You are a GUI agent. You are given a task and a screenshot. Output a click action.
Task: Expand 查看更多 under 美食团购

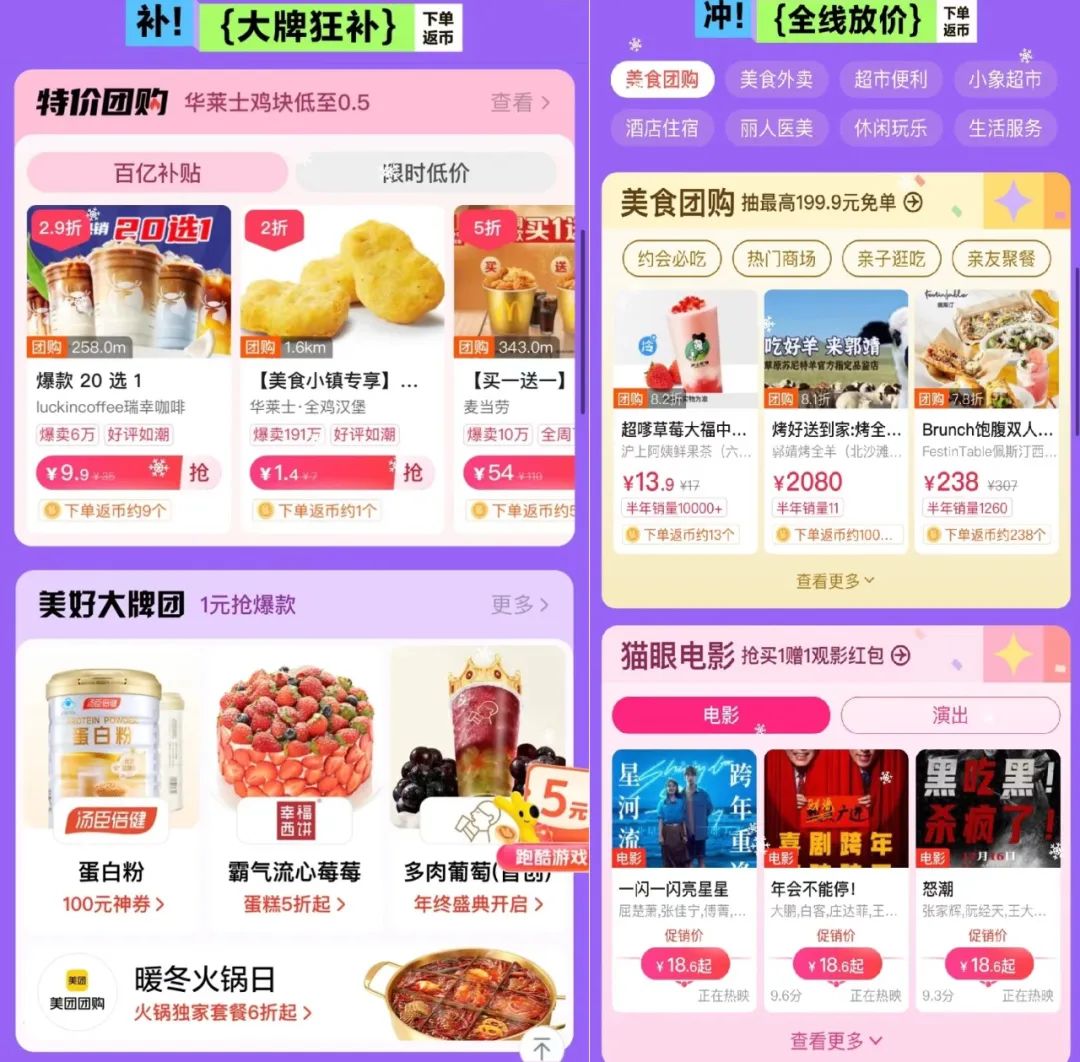(835, 580)
